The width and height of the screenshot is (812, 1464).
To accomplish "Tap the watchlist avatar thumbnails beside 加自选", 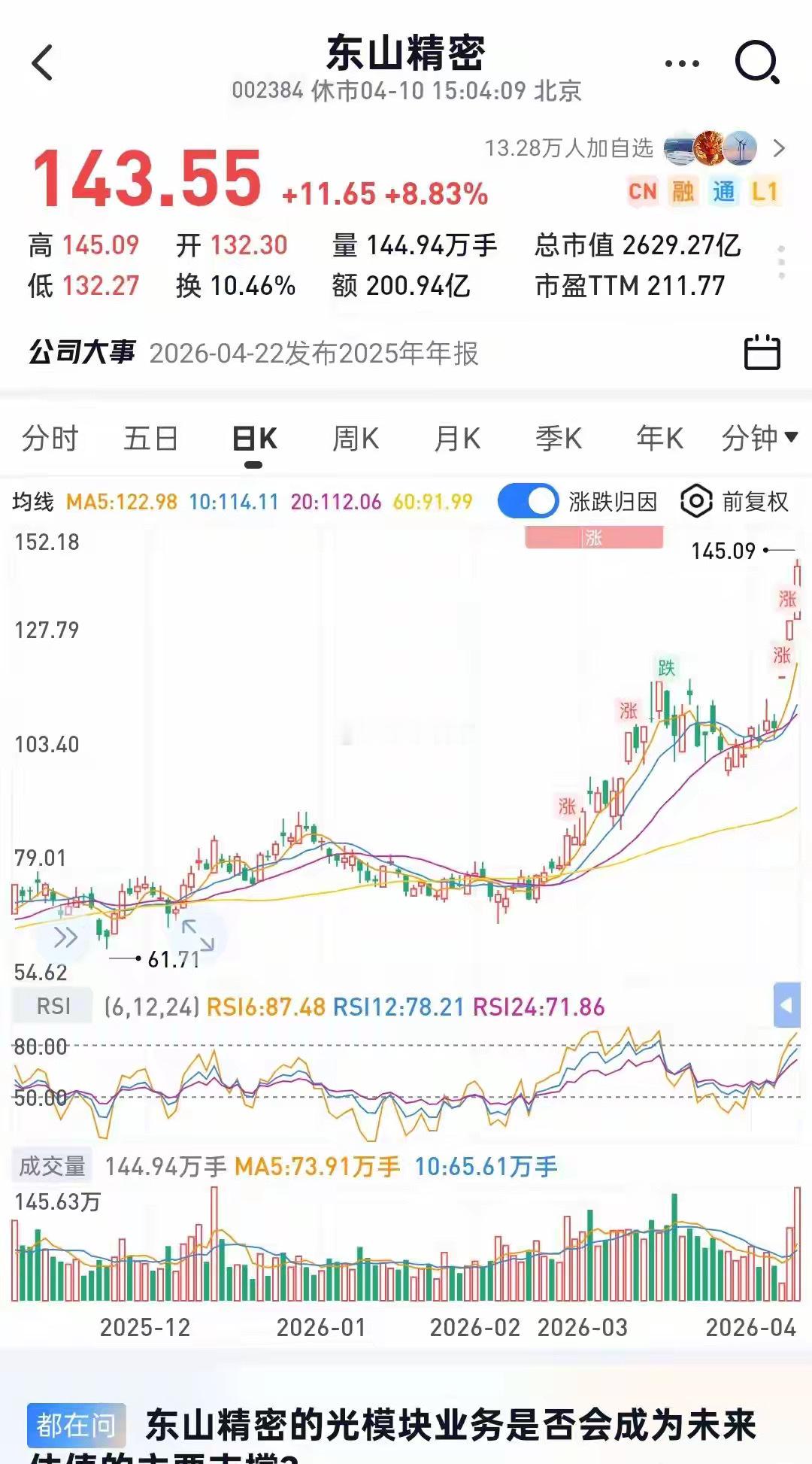I will pyautogui.click(x=708, y=149).
